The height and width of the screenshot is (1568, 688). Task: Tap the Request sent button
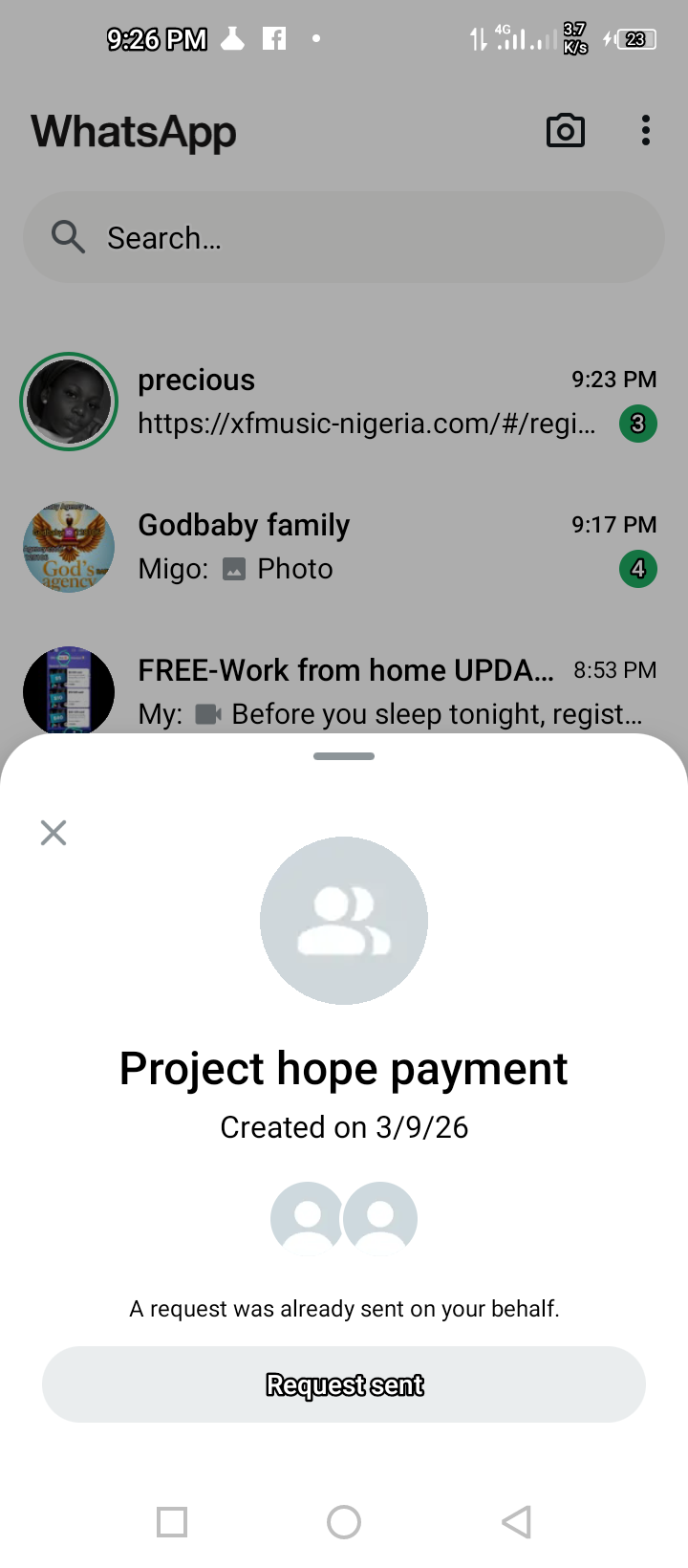click(x=344, y=1384)
